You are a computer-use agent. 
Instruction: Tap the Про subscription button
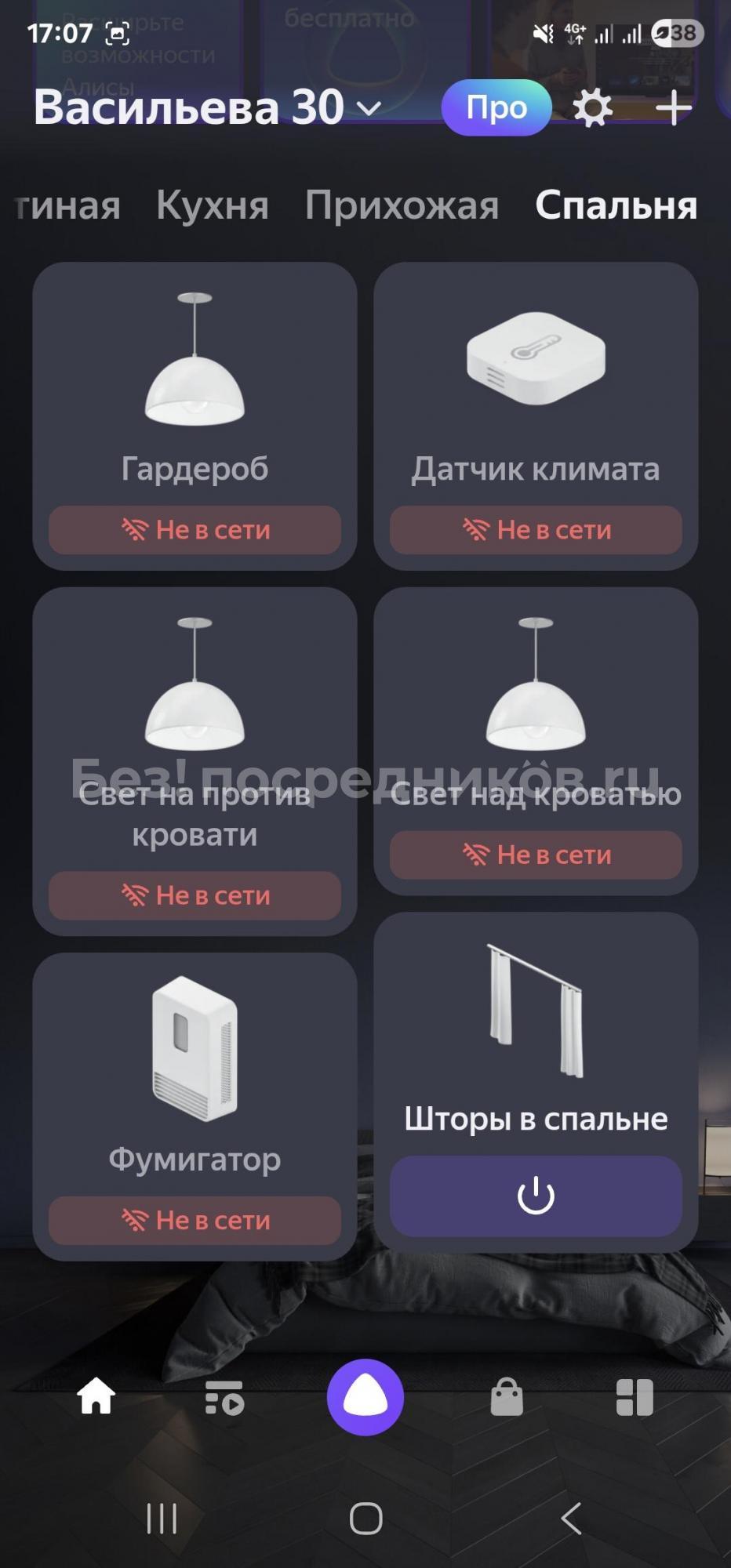click(496, 107)
